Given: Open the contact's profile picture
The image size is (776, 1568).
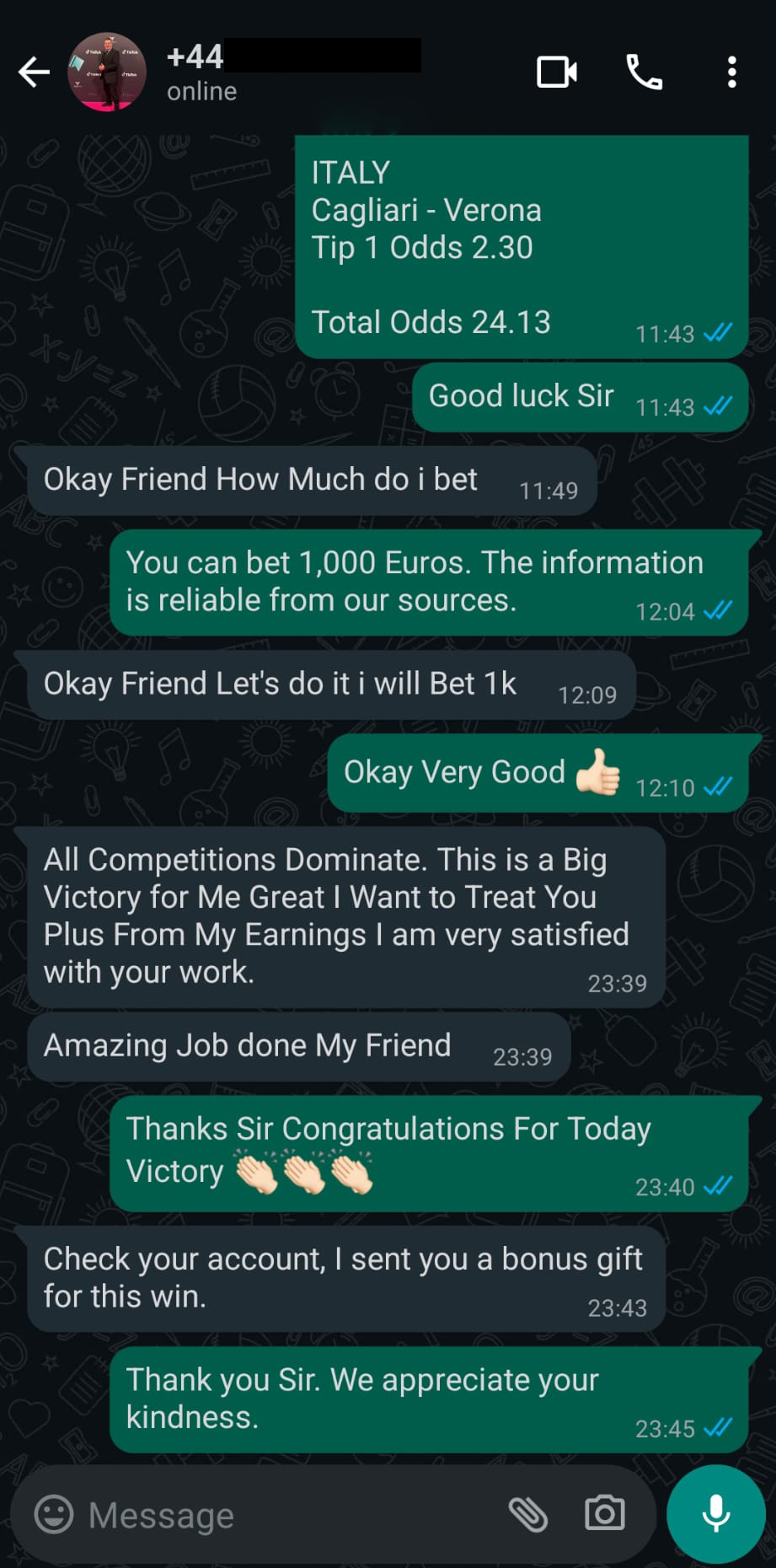Looking at the screenshot, I should pos(106,72).
